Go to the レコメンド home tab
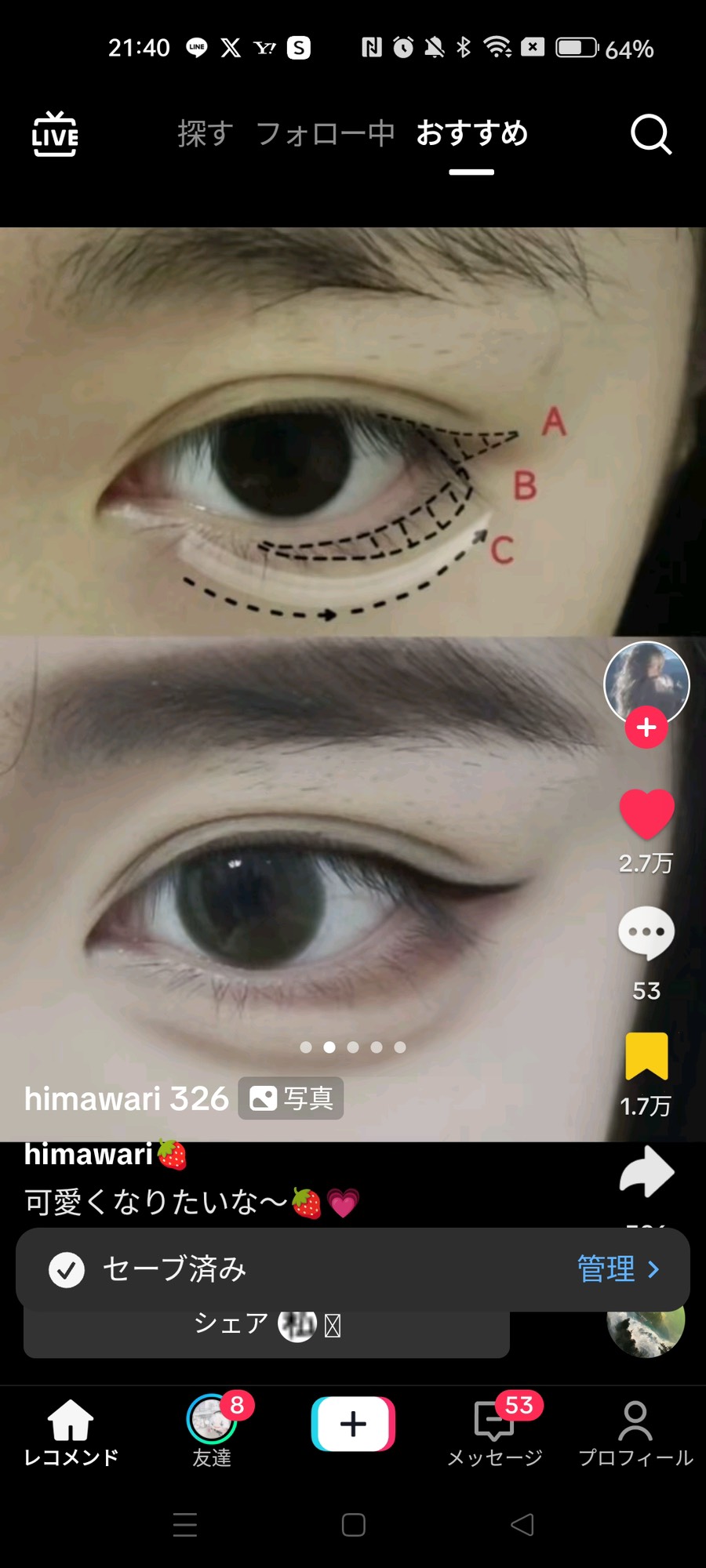 [x=71, y=1433]
